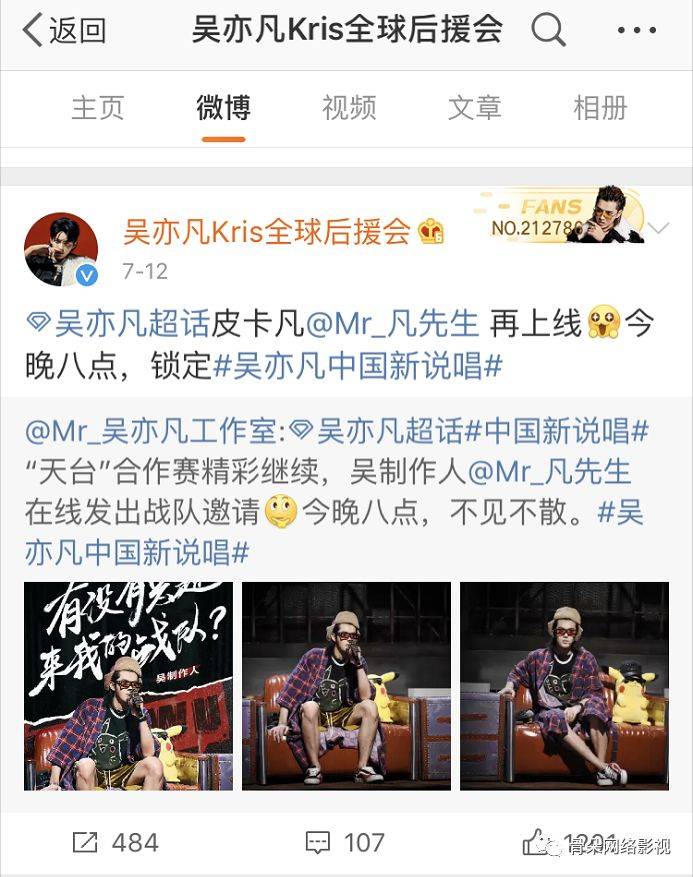View the third photo in the post
This screenshot has height=877, width=693.
pyautogui.click(x=564, y=686)
